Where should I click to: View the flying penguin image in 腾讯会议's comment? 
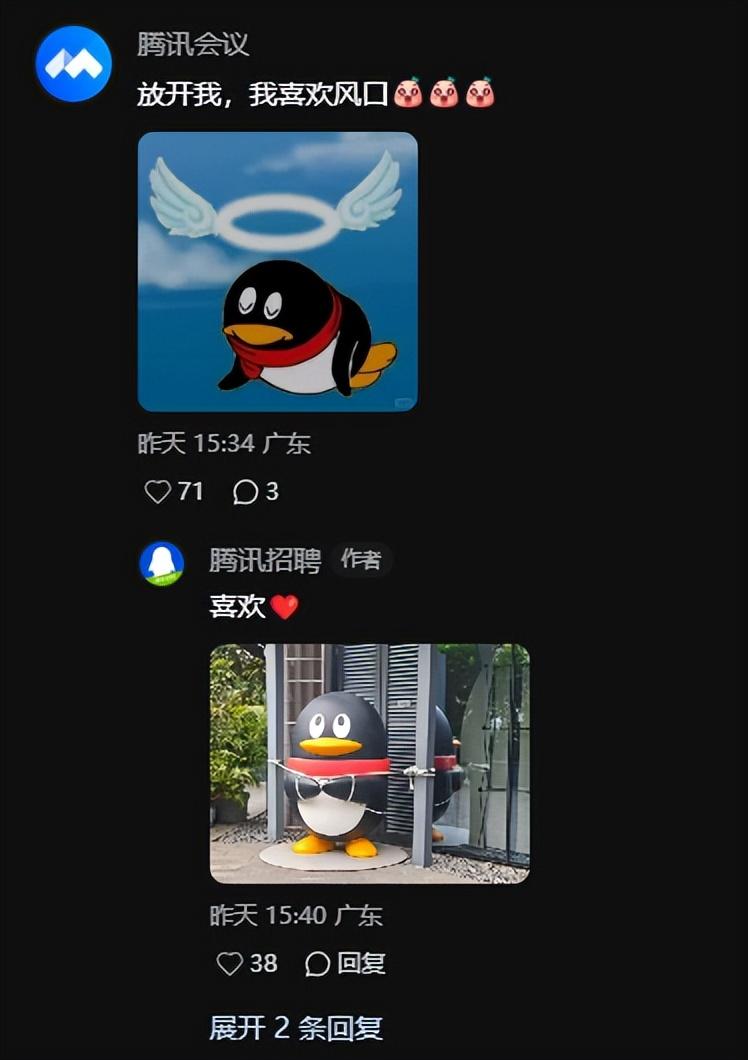pyautogui.click(x=277, y=272)
